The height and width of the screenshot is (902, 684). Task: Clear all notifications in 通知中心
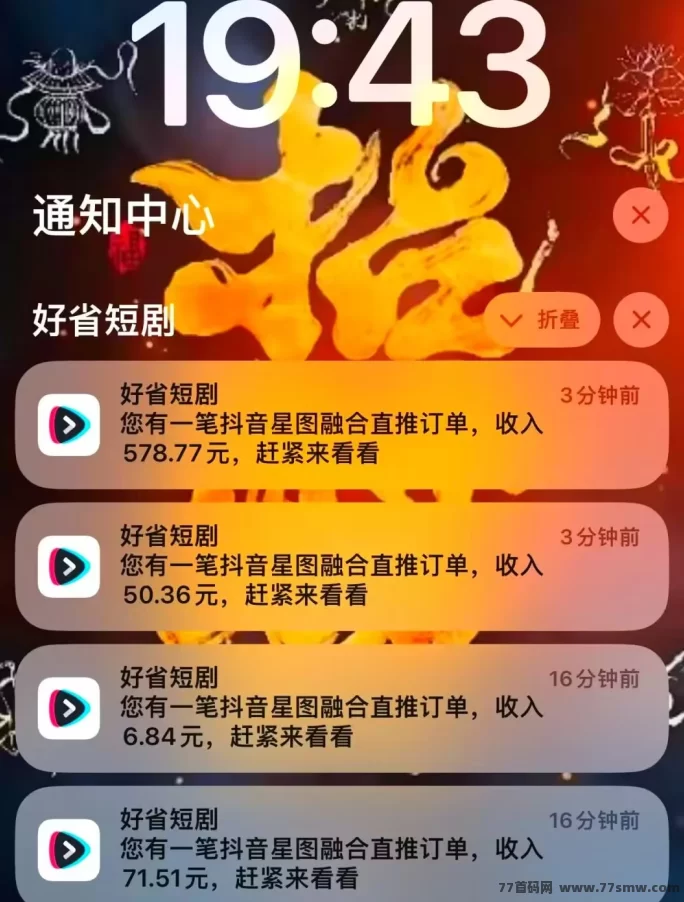click(x=640, y=215)
